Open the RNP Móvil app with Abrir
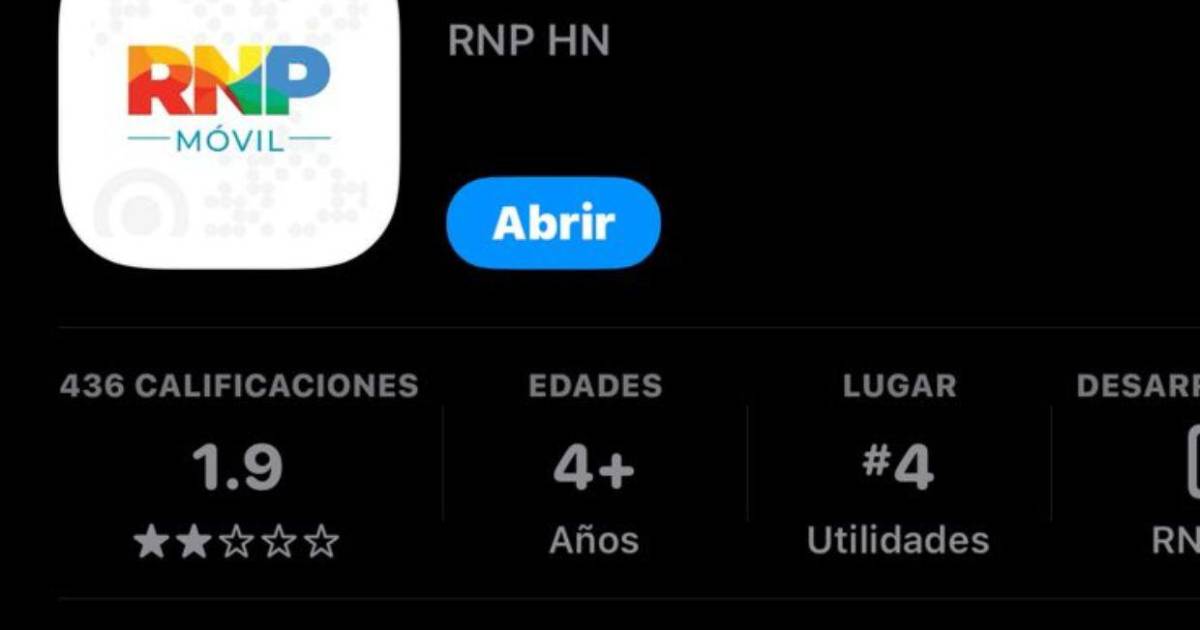The height and width of the screenshot is (630, 1200). click(x=553, y=223)
